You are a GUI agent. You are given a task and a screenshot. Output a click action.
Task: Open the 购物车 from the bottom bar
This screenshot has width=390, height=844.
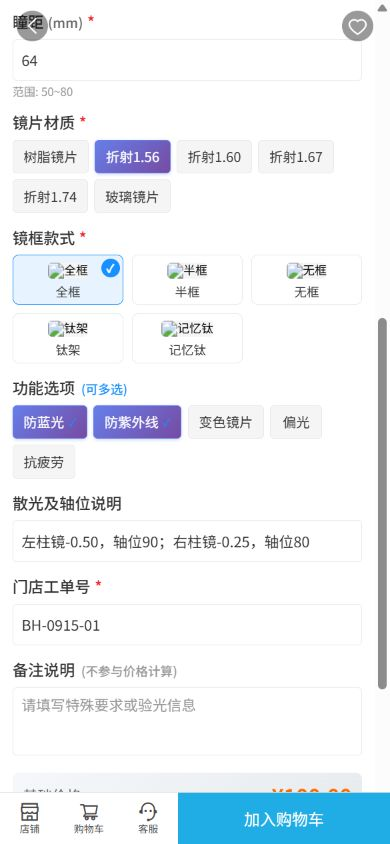(x=89, y=819)
